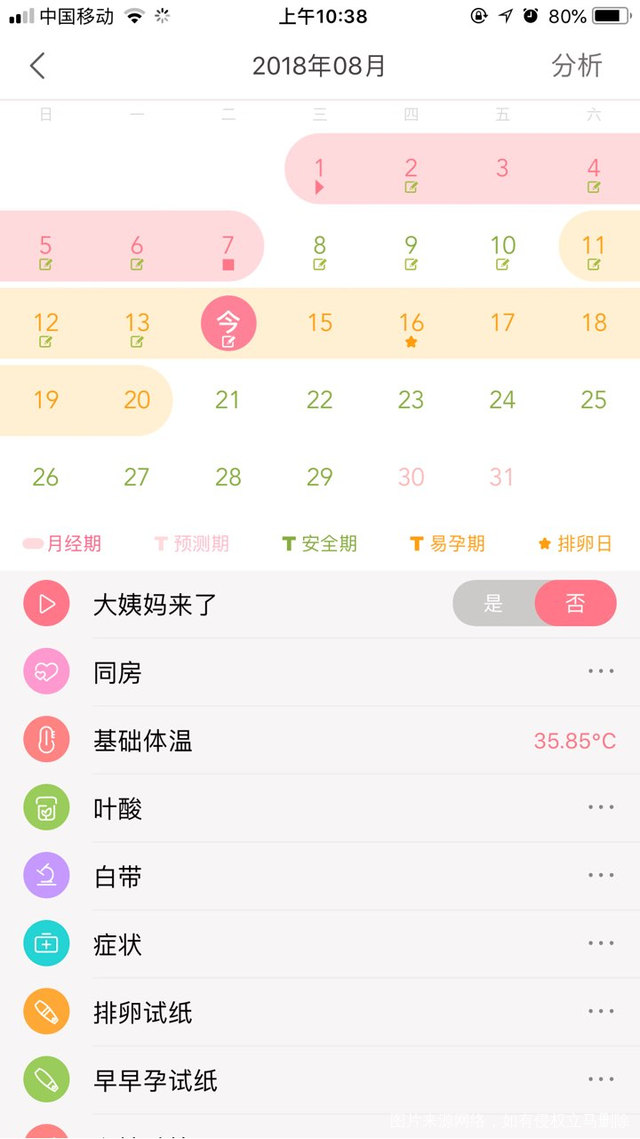640x1139 pixels.
Task: Edit the 基础体温 temperature value
Action: click(x=574, y=741)
